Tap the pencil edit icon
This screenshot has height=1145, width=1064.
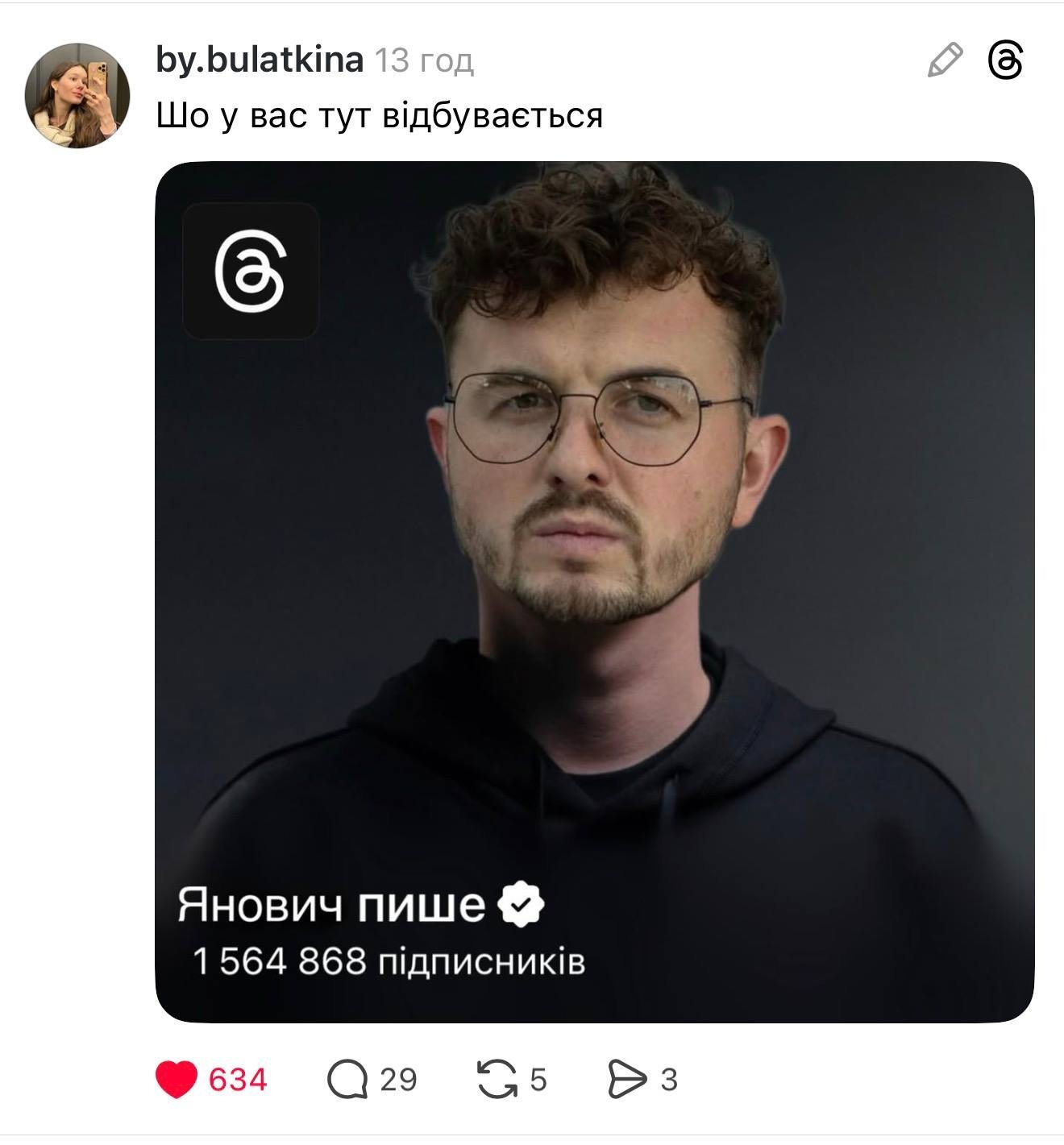coord(945,60)
